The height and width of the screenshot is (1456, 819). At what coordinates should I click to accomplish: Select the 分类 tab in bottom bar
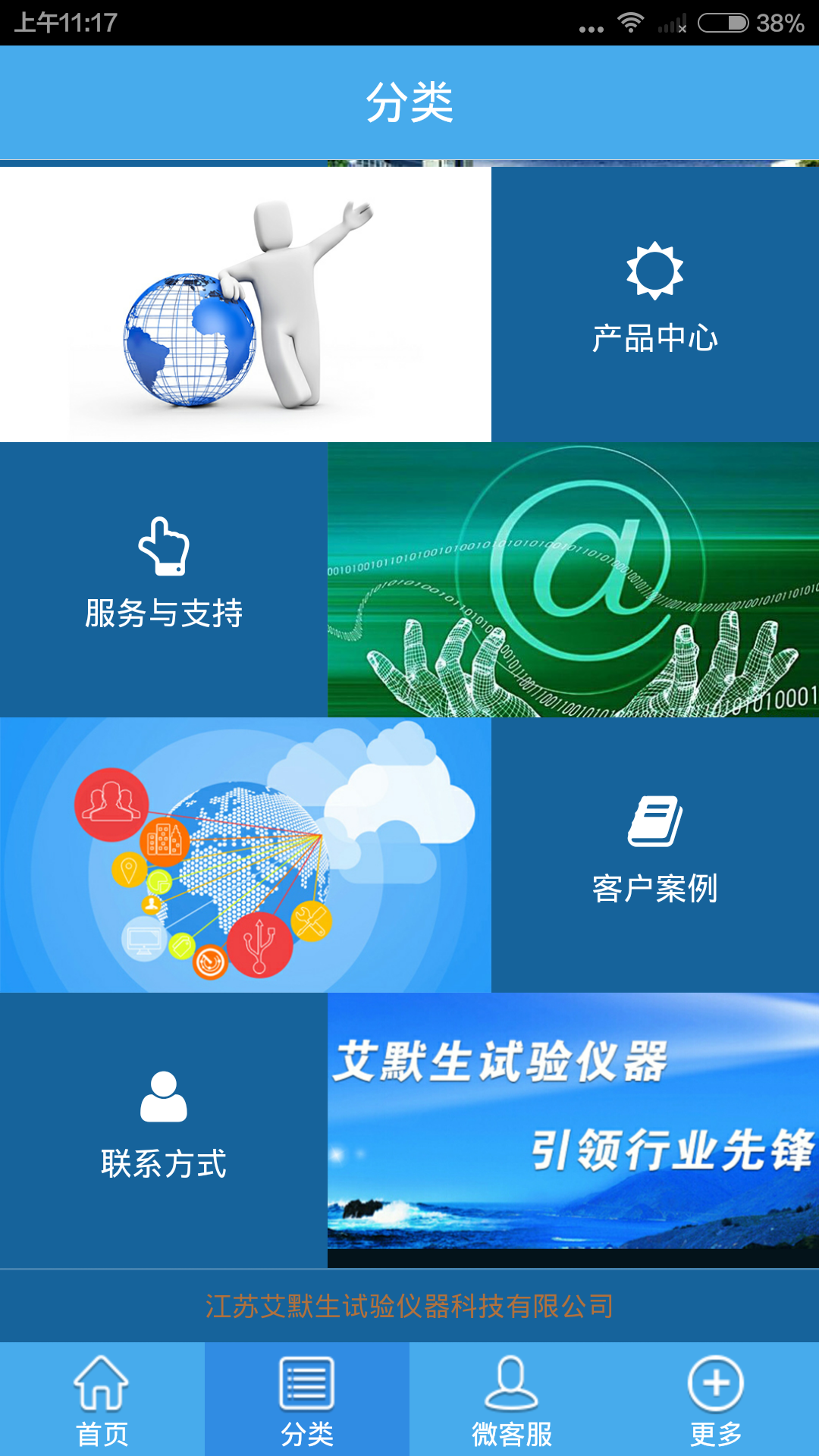[x=307, y=1400]
